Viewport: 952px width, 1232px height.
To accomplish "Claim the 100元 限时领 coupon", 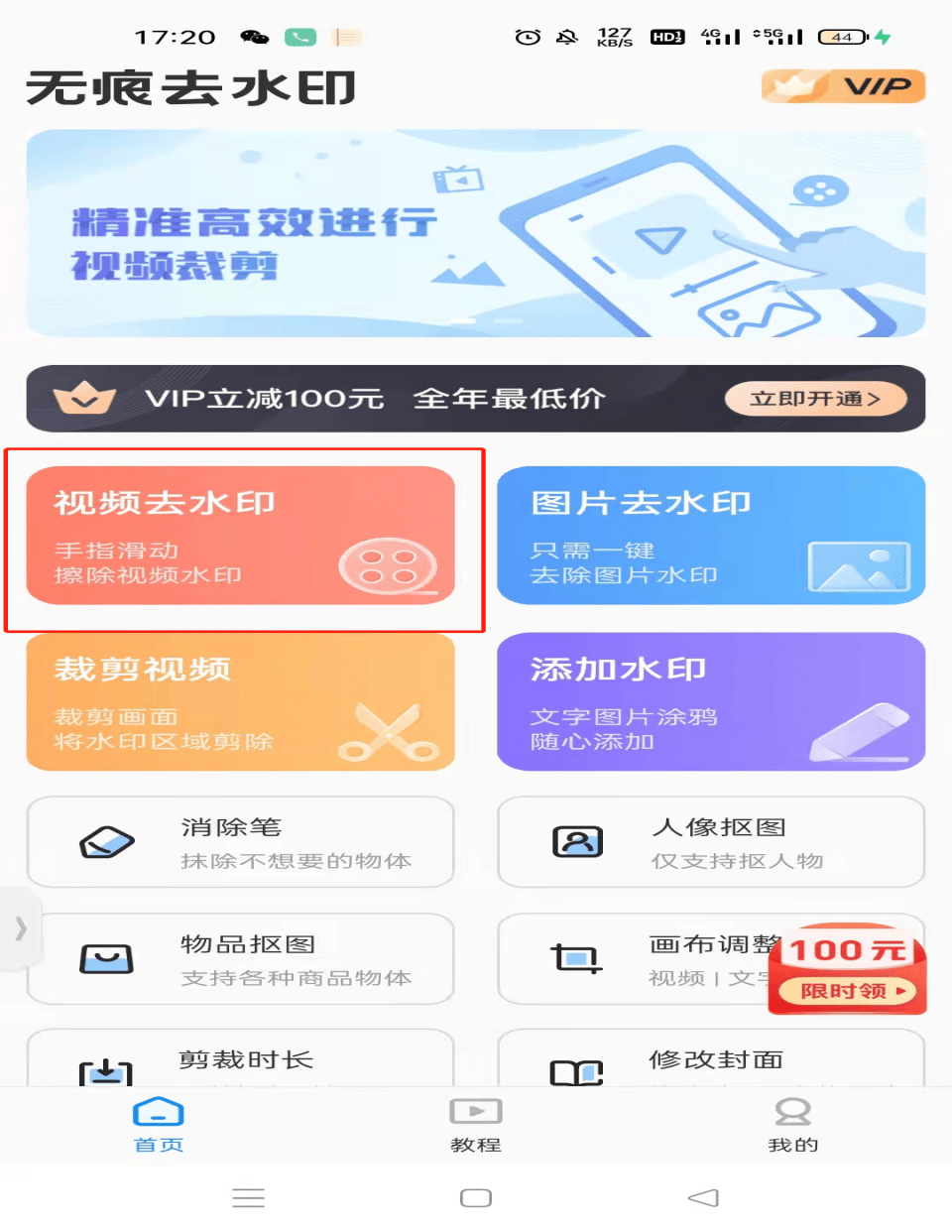I will tap(847, 972).
